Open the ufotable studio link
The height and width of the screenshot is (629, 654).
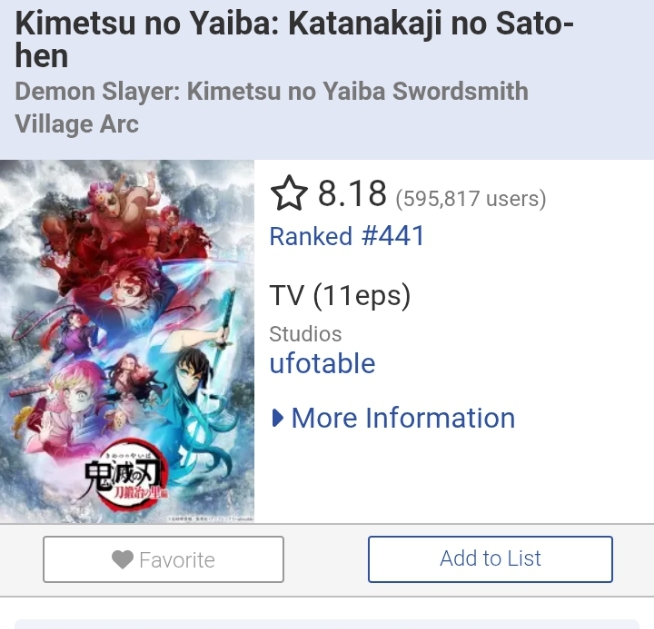(322, 363)
